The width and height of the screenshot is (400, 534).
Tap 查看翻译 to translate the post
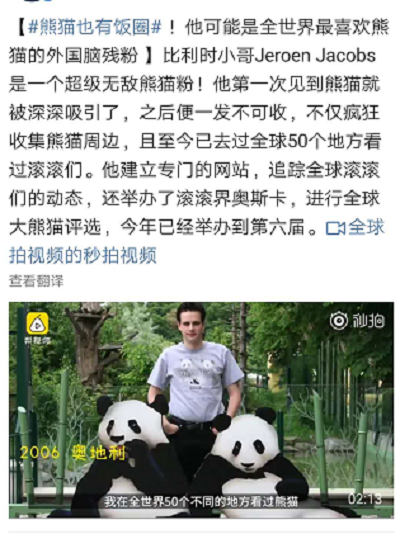point(36,281)
